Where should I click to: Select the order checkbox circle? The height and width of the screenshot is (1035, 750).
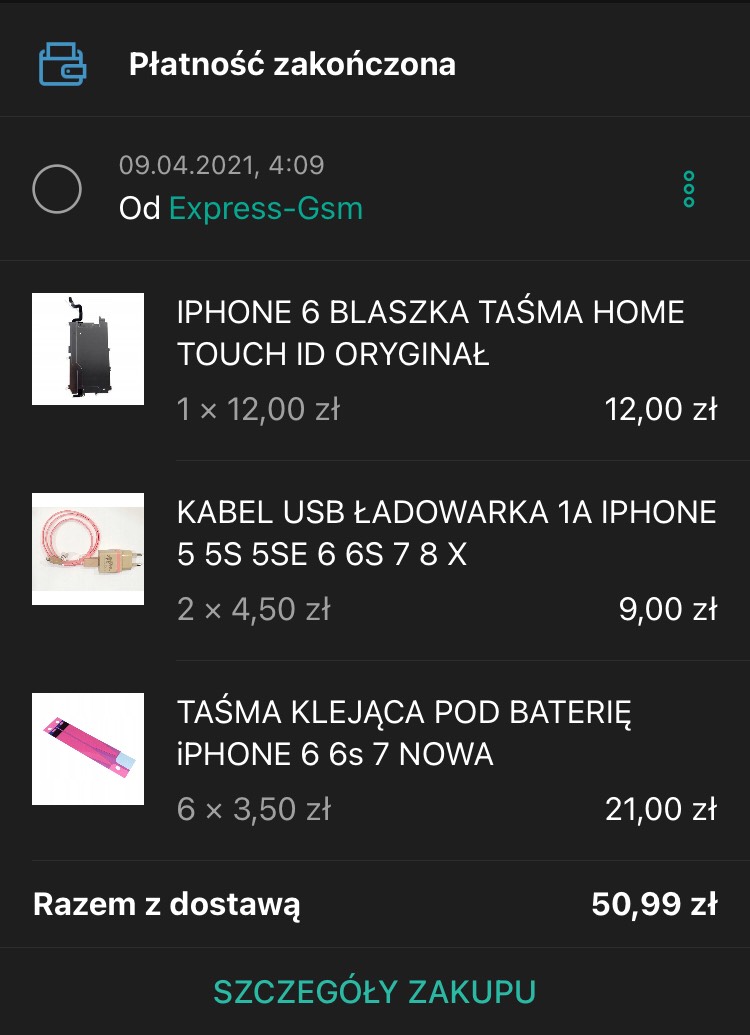(x=57, y=188)
